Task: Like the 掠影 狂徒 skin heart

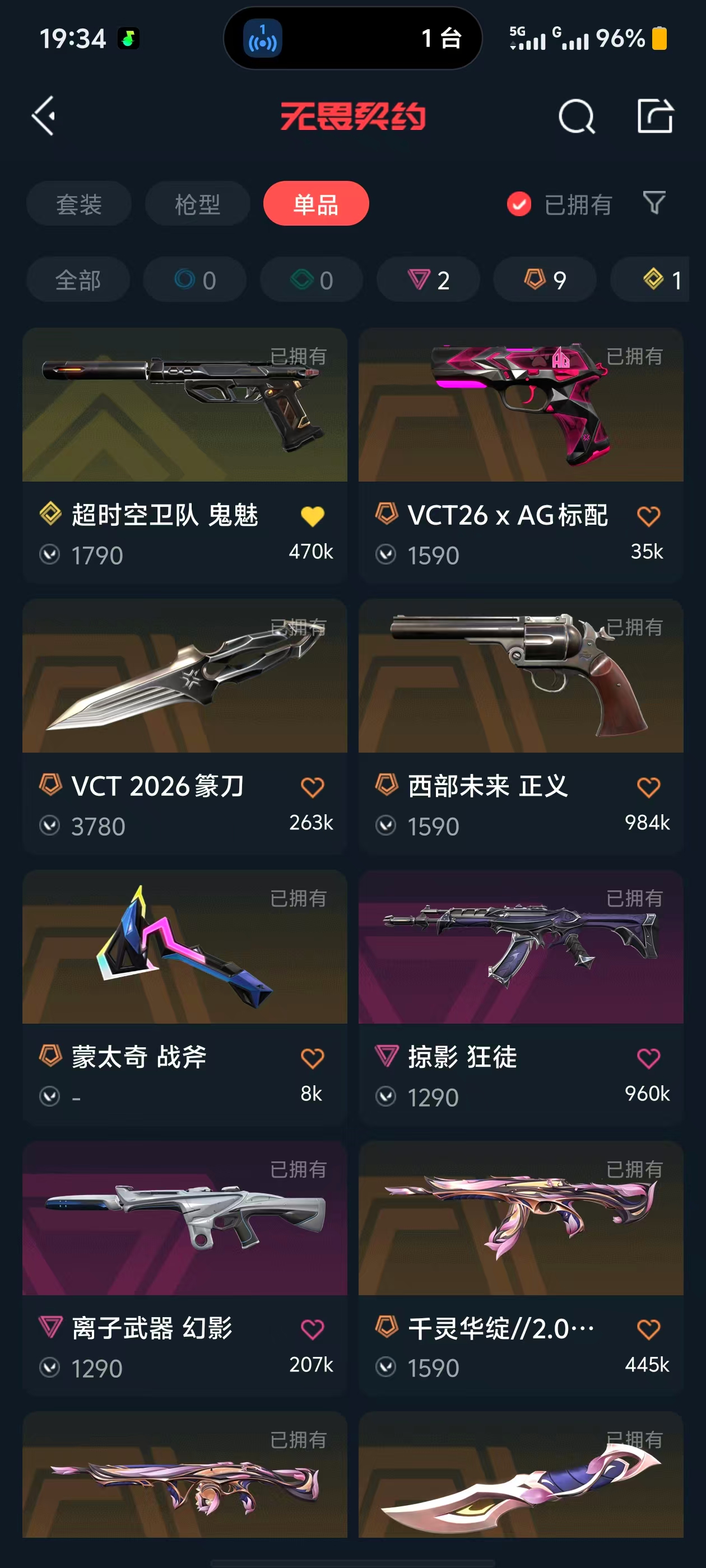Action: click(x=648, y=1058)
